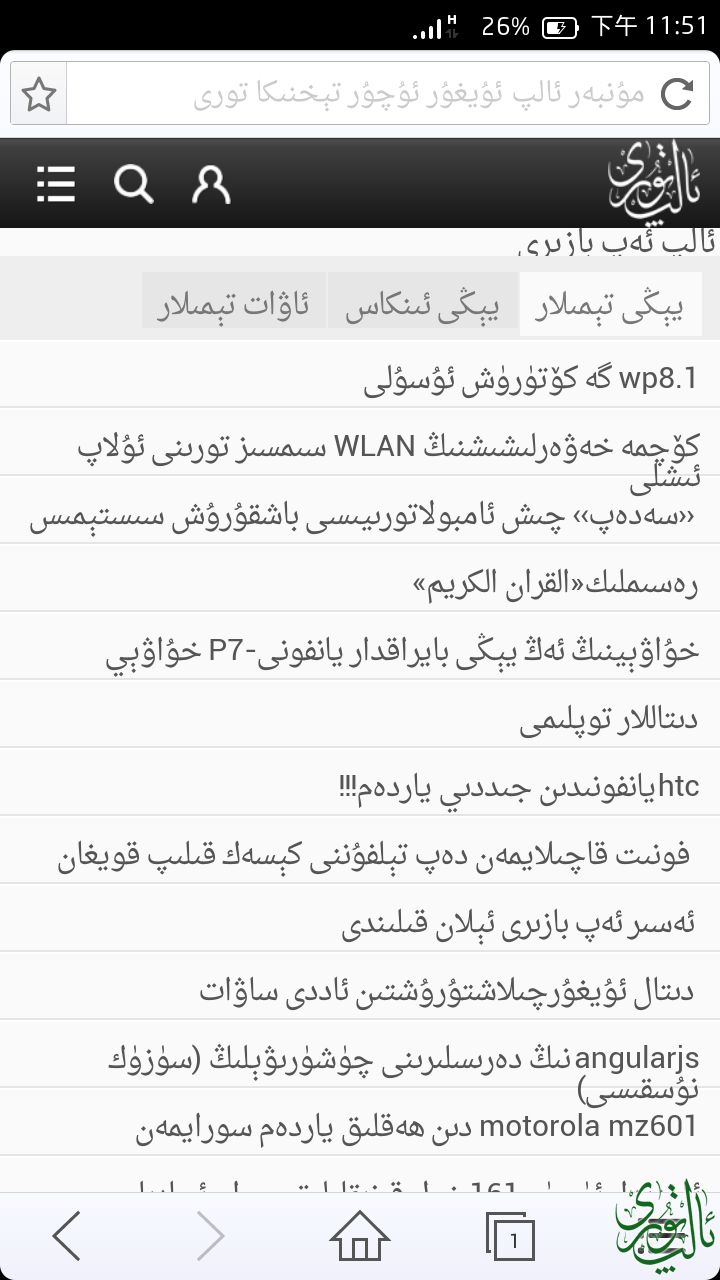Open the htc phone help topic

518,786
